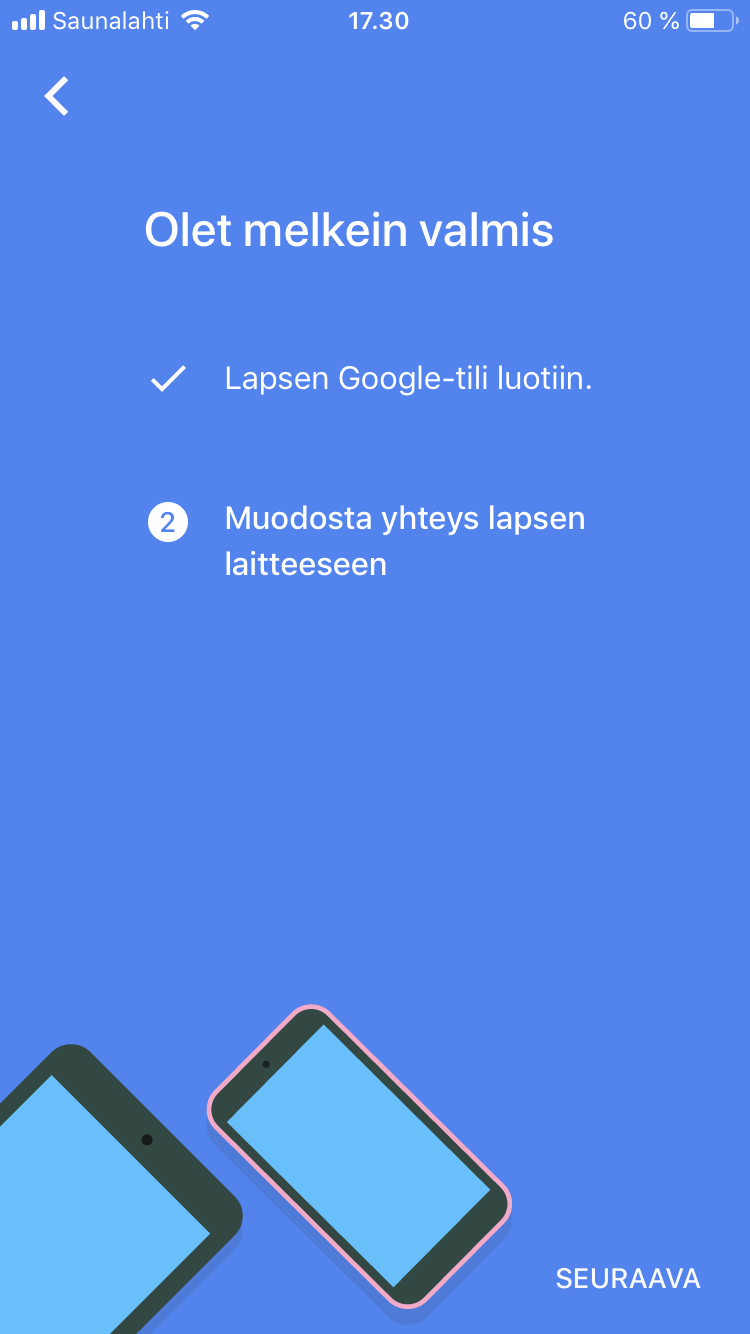Tap SEURAAVA to continue setup
Screen dimensions: 750x1334
tap(628, 1278)
